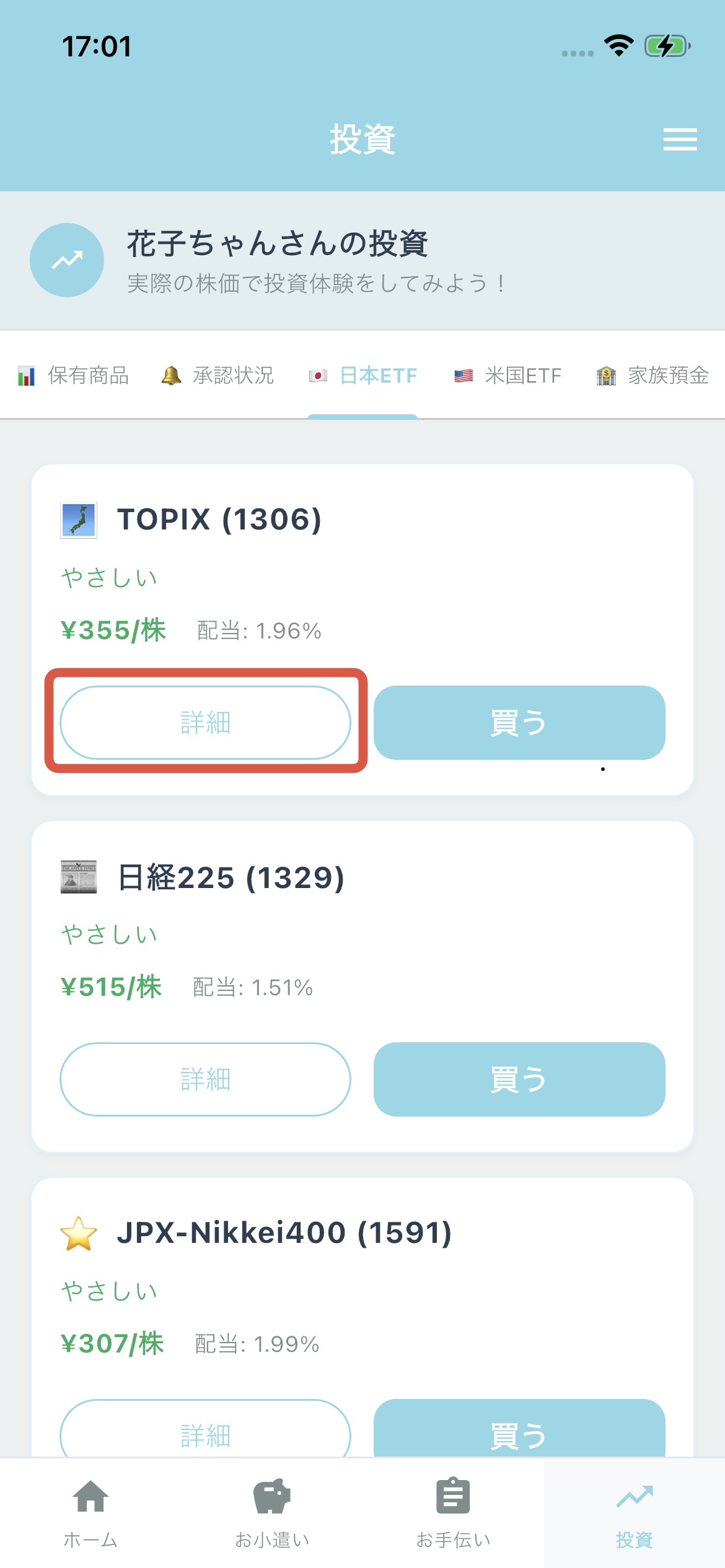Show 詳細 for JPX-Nikkei400 (1591)

click(x=205, y=1431)
